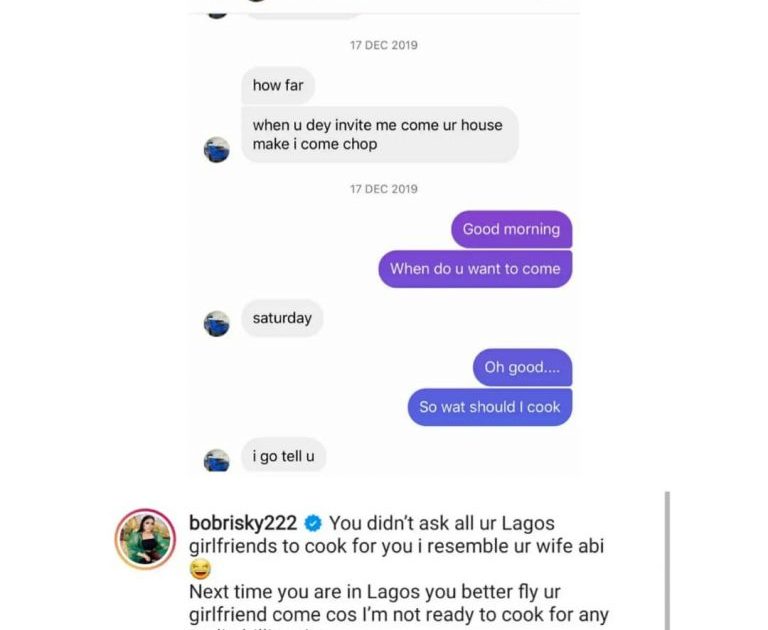Open the posted chat screenshot image
This screenshot has height=630, width=768.
[384, 240]
